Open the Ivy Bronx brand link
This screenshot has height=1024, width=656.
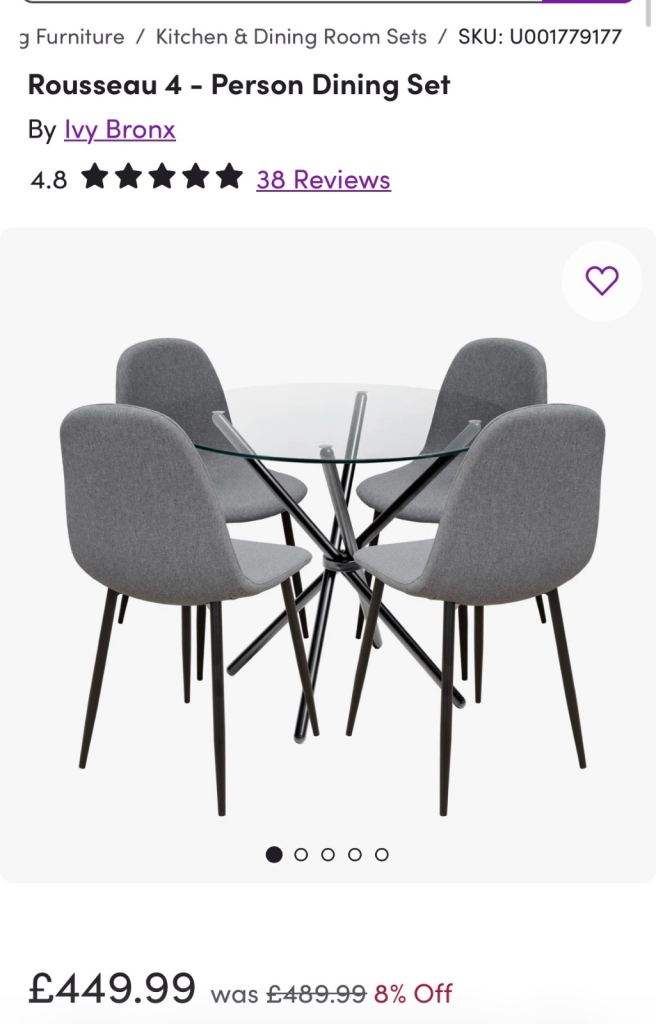[x=120, y=130]
